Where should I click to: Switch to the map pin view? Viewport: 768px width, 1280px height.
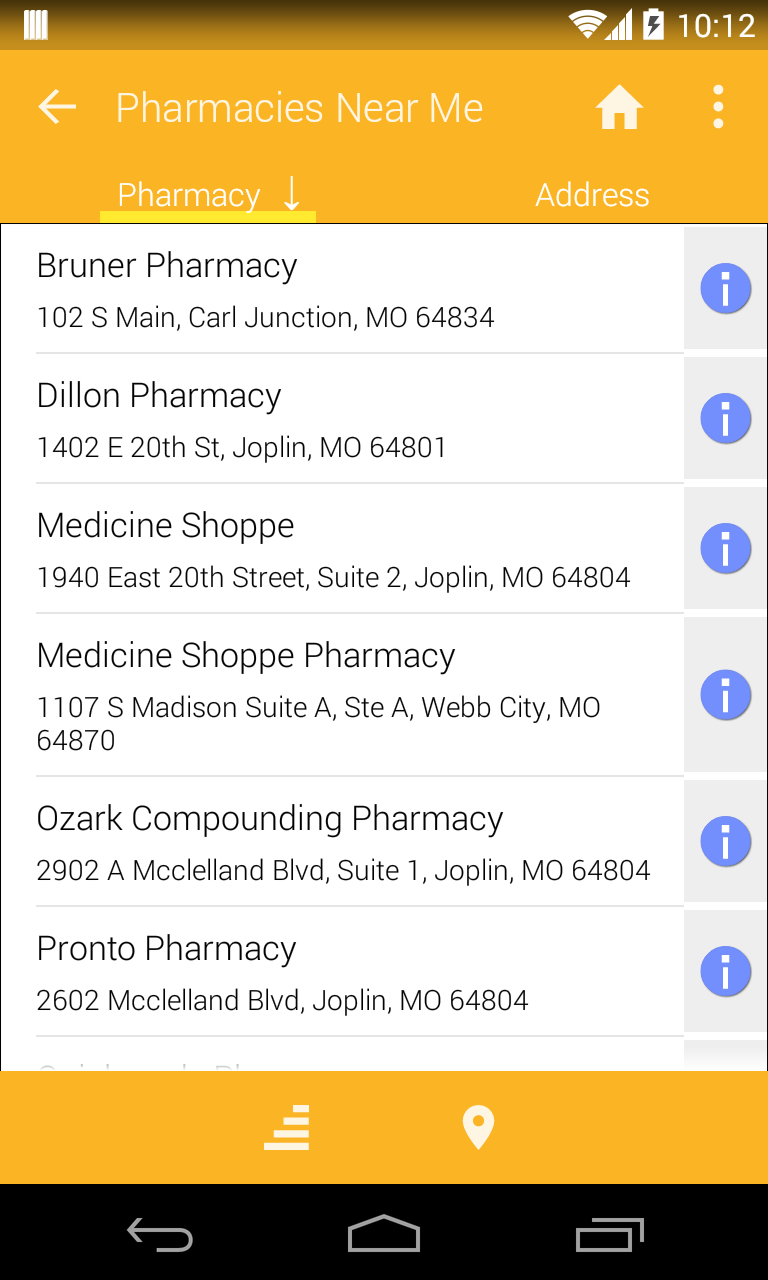pyautogui.click(x=478, y=1127)
